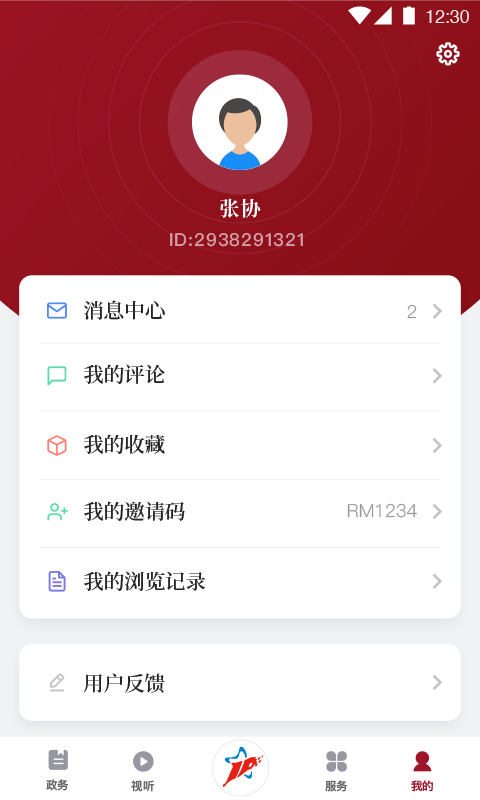This screenshot has width=480, height=800.
Task: Open 我的浏览记录 browsing history
Action: [x=240, y=581]
